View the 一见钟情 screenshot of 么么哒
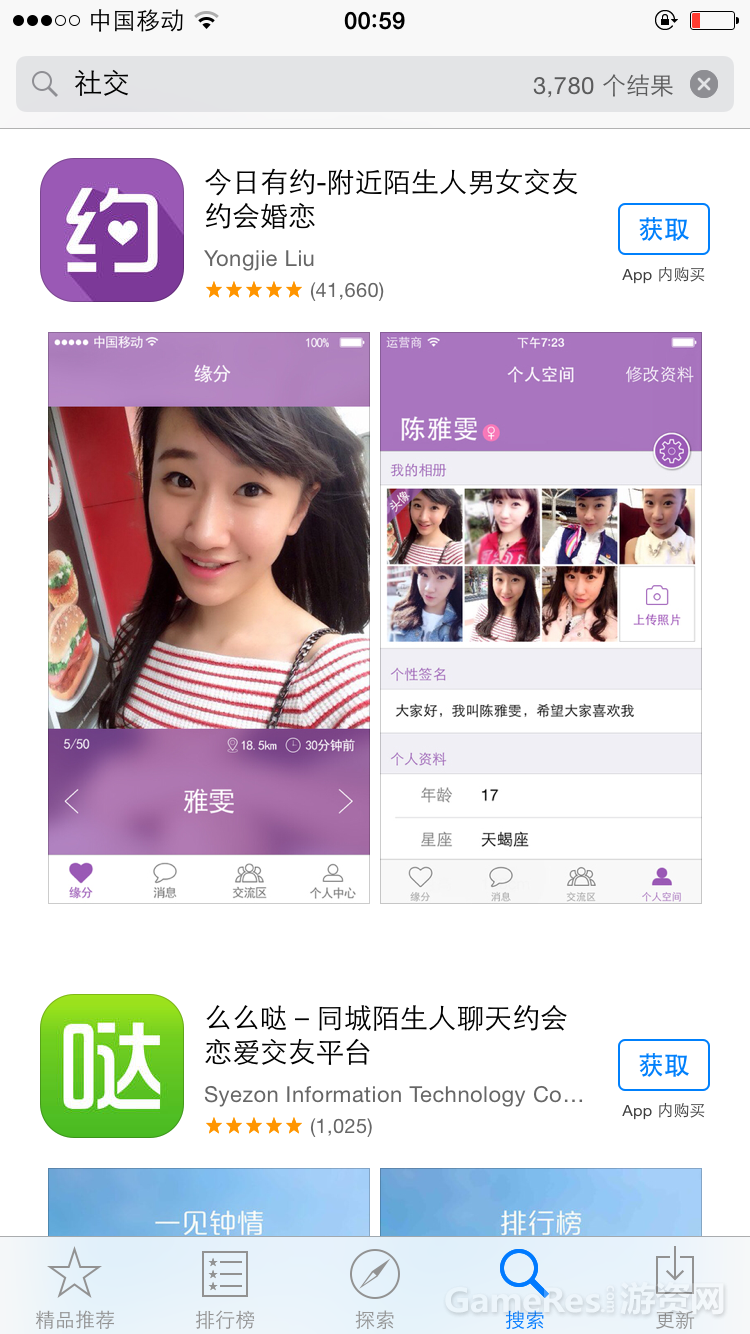The height and width of the screenshot is (1334, 750). pos(209,1202)
